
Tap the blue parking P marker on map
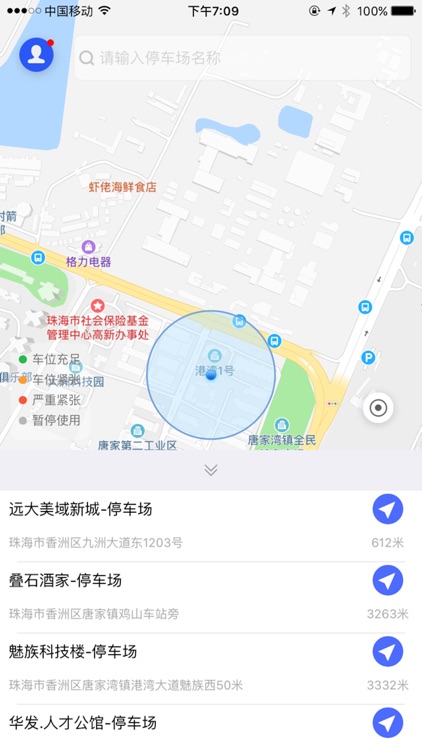368,357
